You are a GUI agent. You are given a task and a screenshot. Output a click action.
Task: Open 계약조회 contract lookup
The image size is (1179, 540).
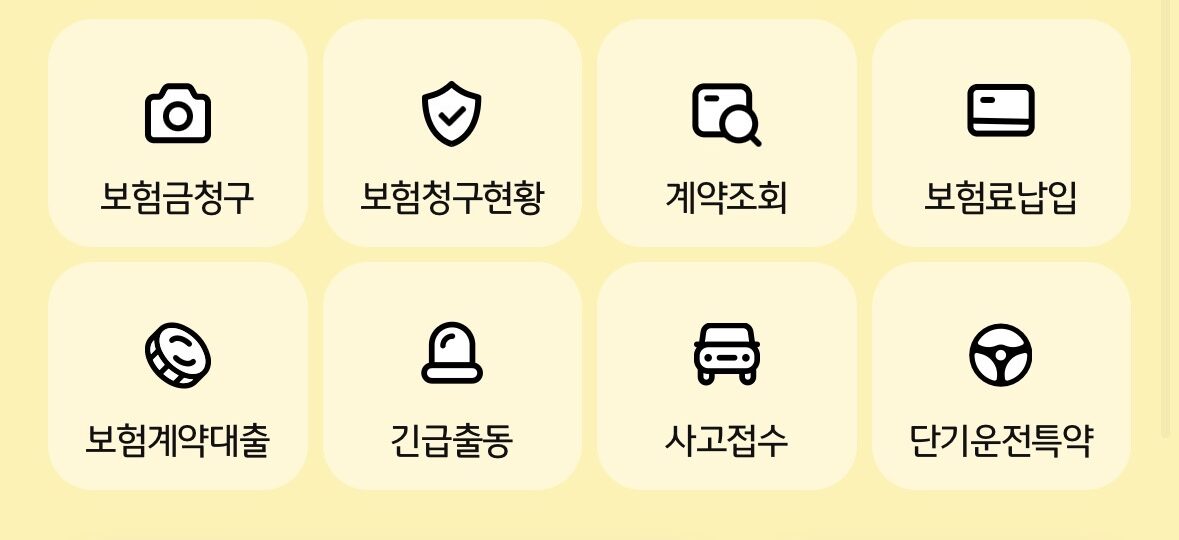click(726, 134)
